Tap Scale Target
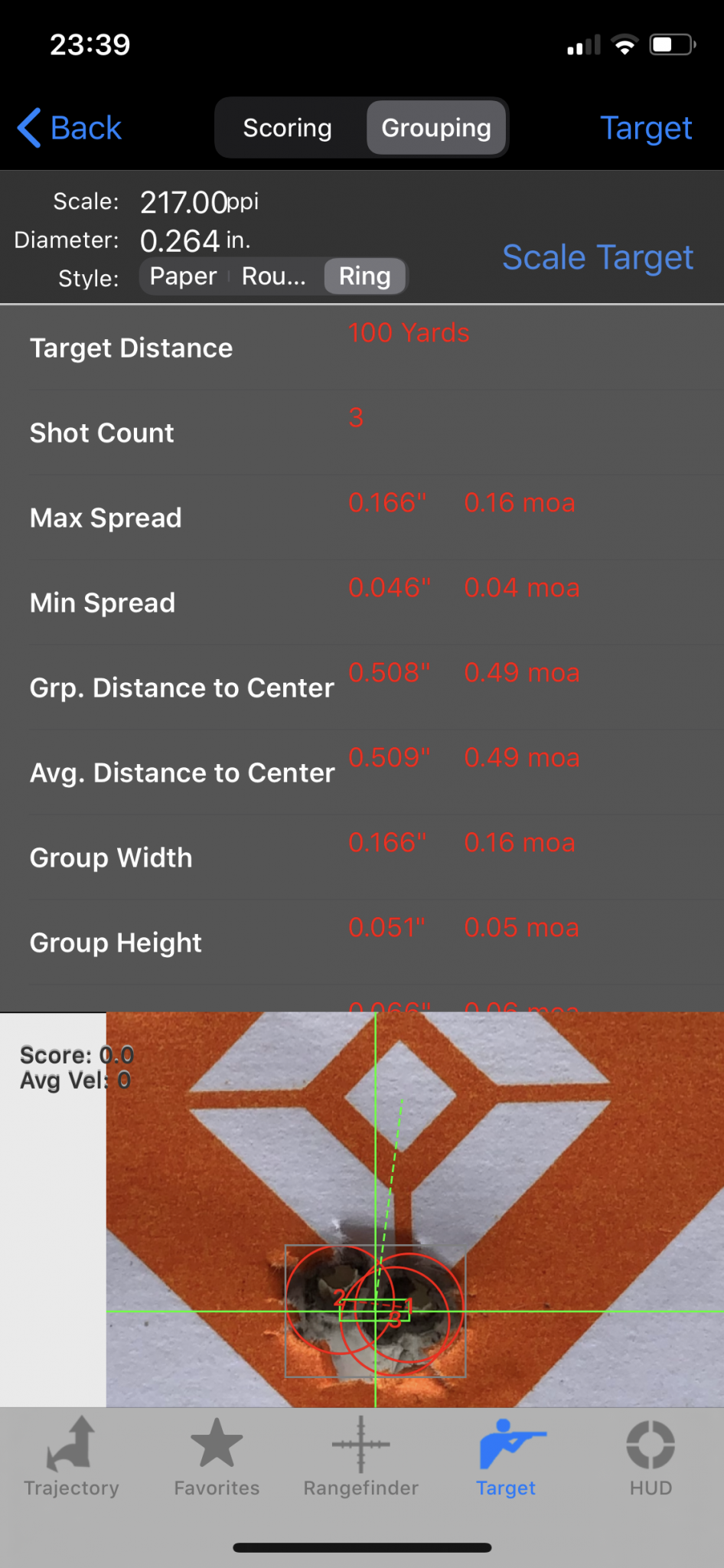 597,257
